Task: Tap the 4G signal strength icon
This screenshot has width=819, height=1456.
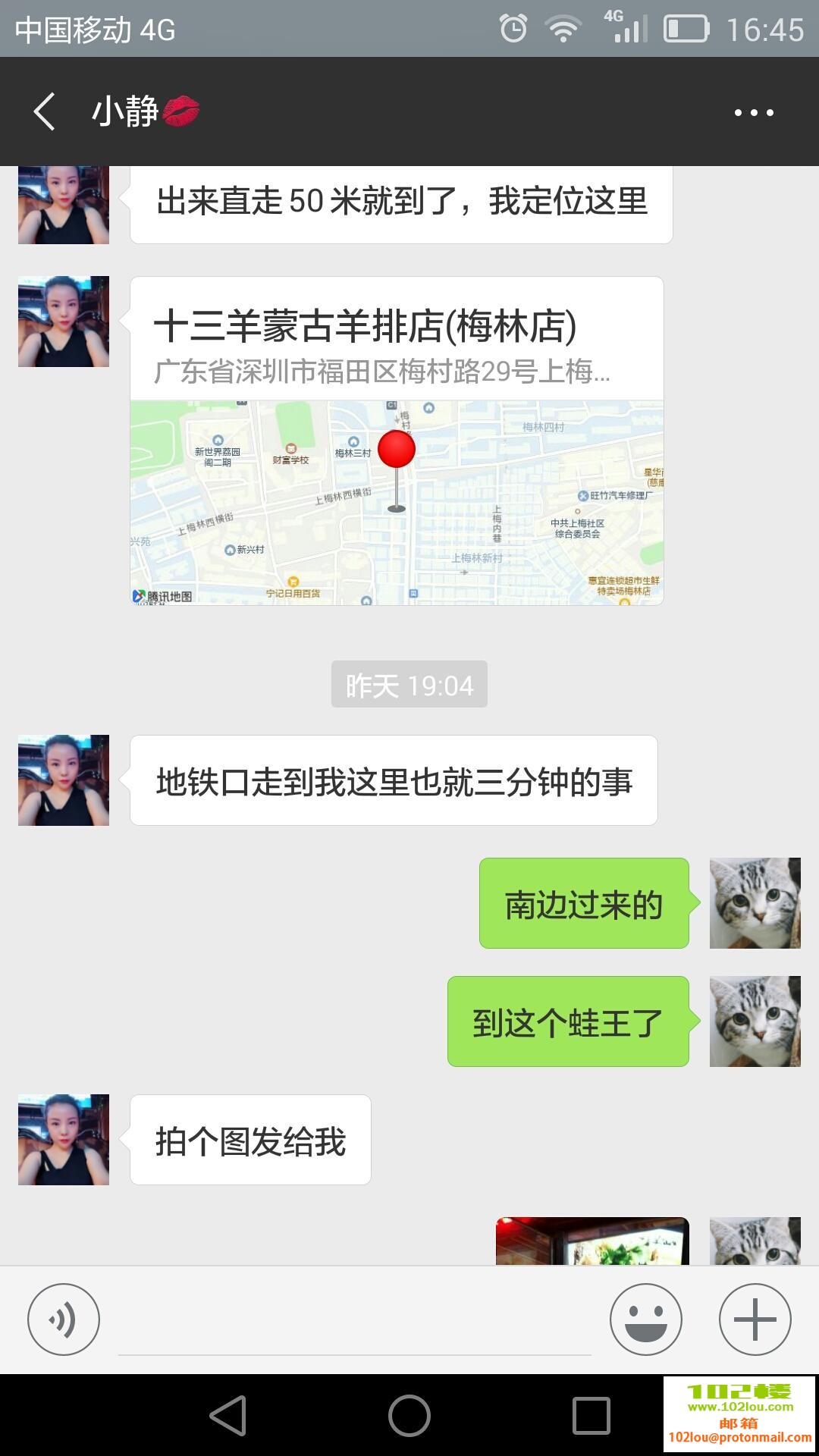Action: (626, 27)
